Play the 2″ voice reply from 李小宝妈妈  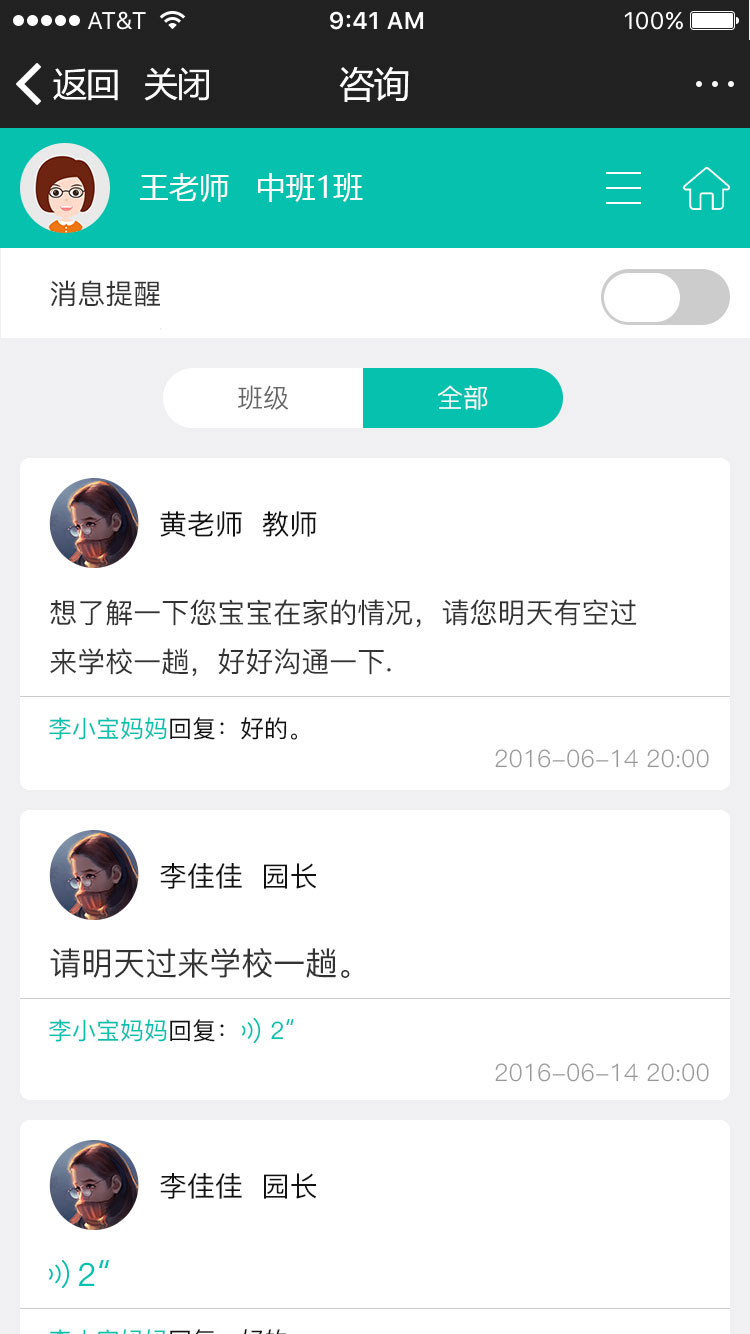[266, 1030]
